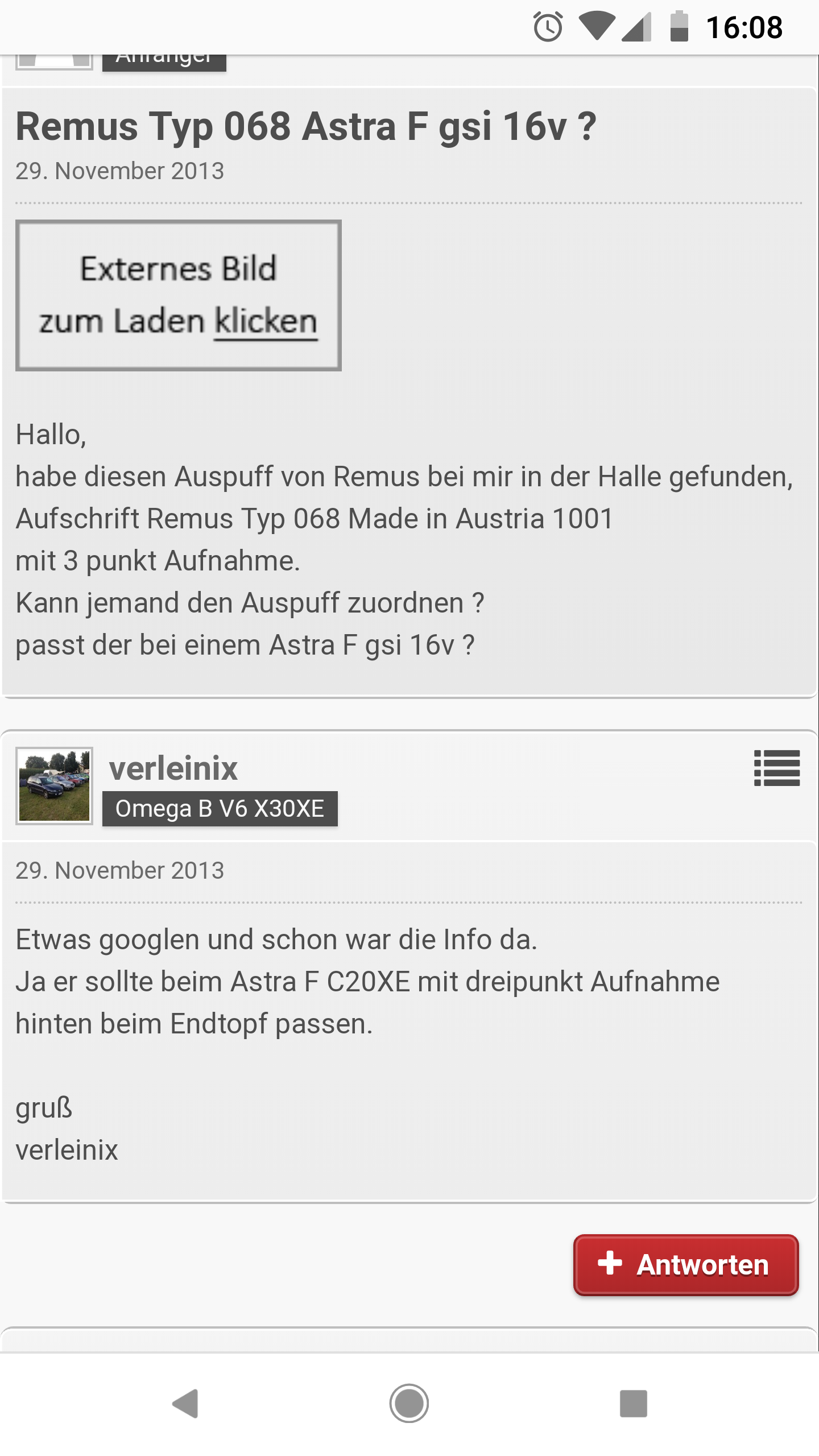Open the post options list icon
Viewport: 819px width, 1456px height.
[776, 768]
